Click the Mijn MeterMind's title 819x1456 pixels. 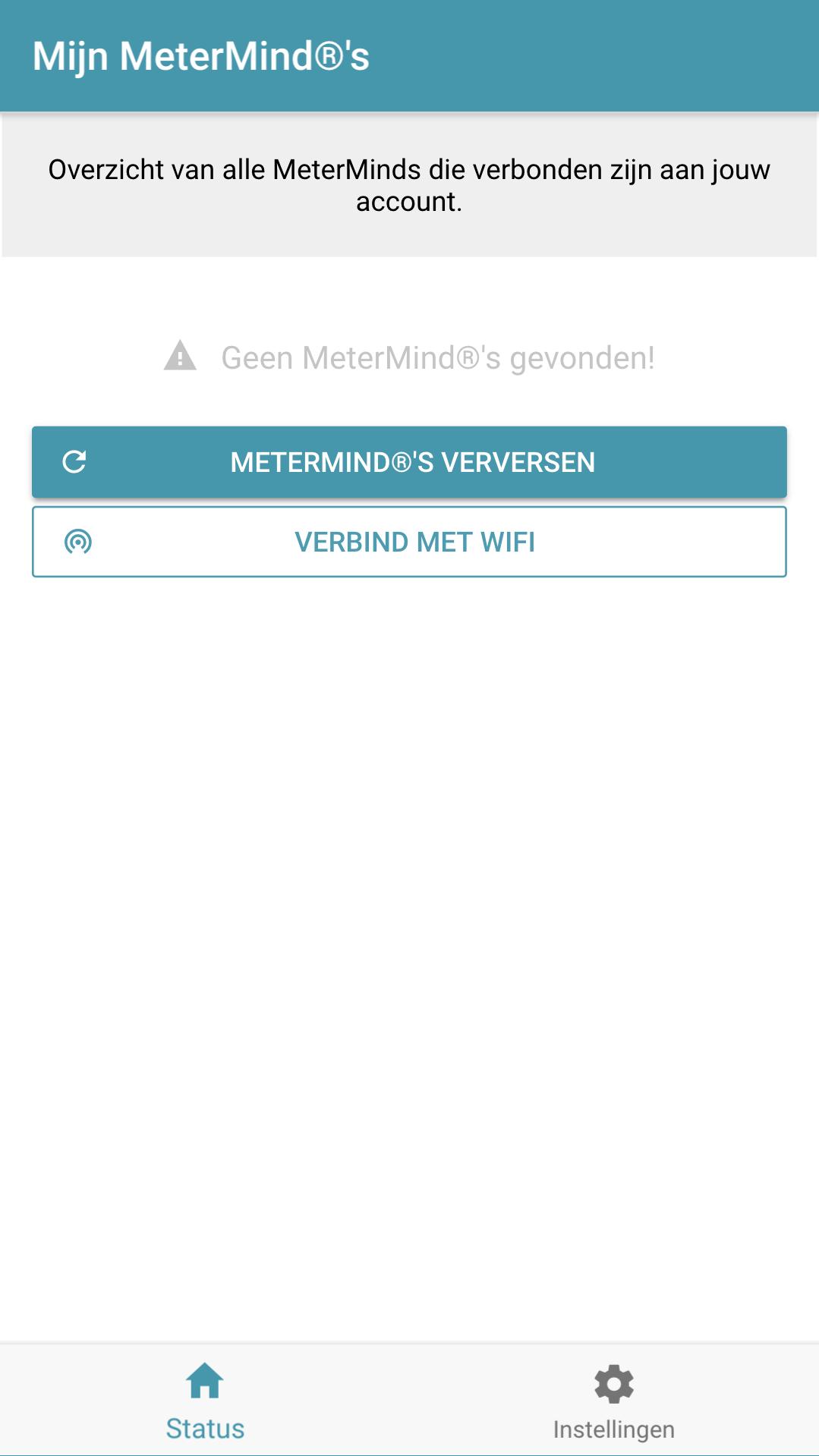(x=200, y=55)
